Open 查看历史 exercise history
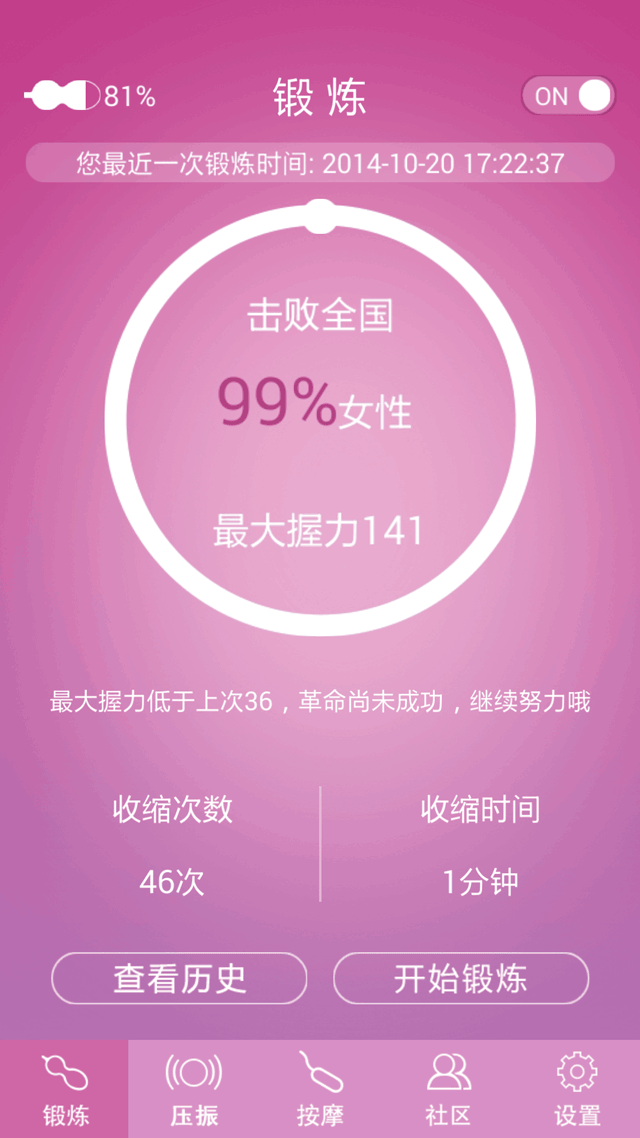The width and height of the screenshot is (640, 1138). click(179, 978)
